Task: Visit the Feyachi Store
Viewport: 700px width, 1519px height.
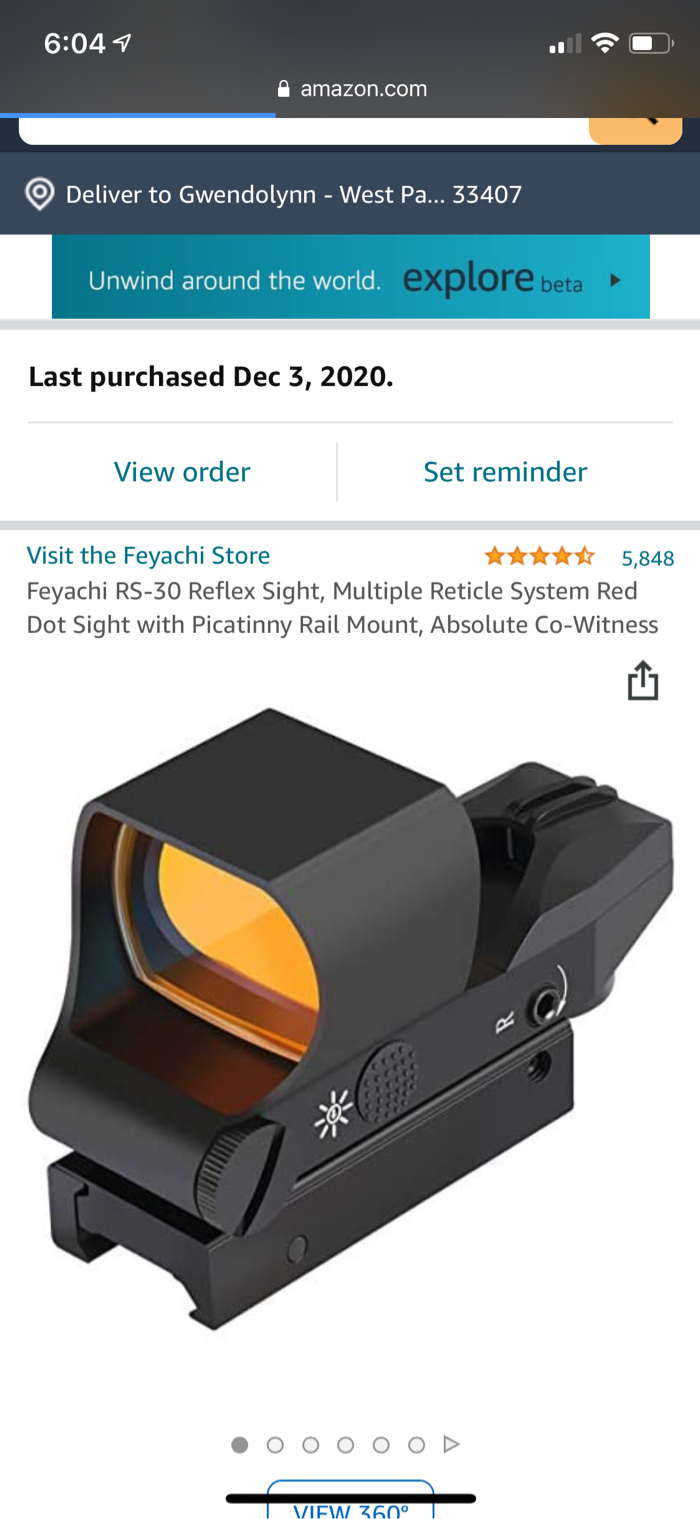Action: coord(148,555)
